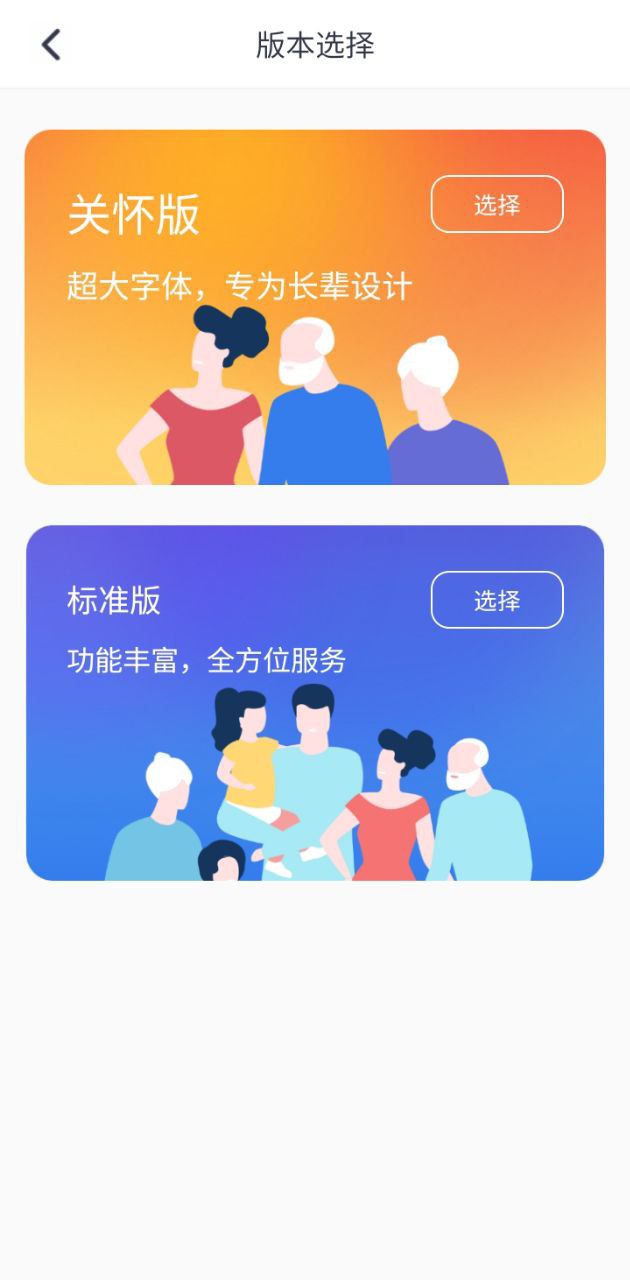
Task: Select the 关怀版 version
Action: [497, 205]
